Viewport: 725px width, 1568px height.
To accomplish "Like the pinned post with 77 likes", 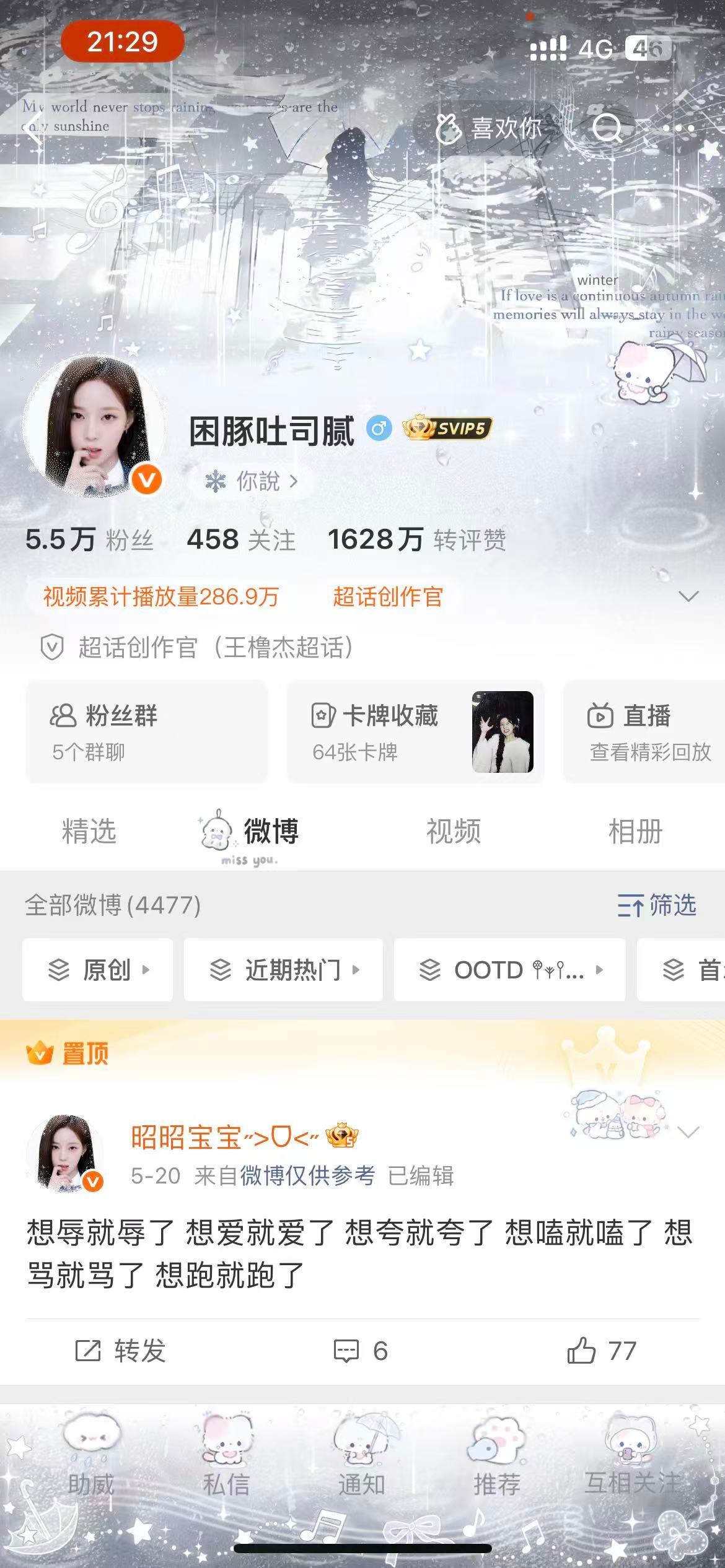I will (602, 1351).
